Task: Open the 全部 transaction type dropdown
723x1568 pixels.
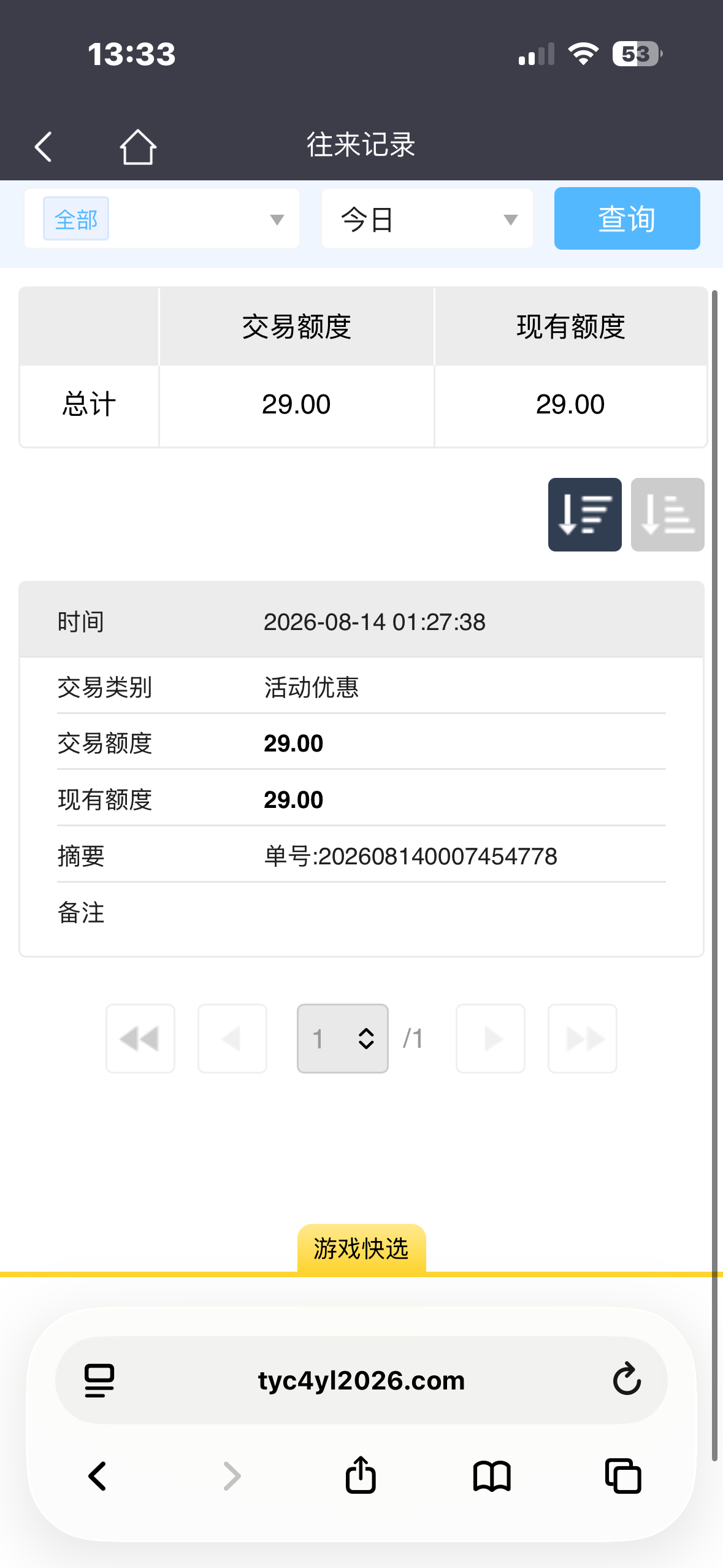Action: point(162,219)
